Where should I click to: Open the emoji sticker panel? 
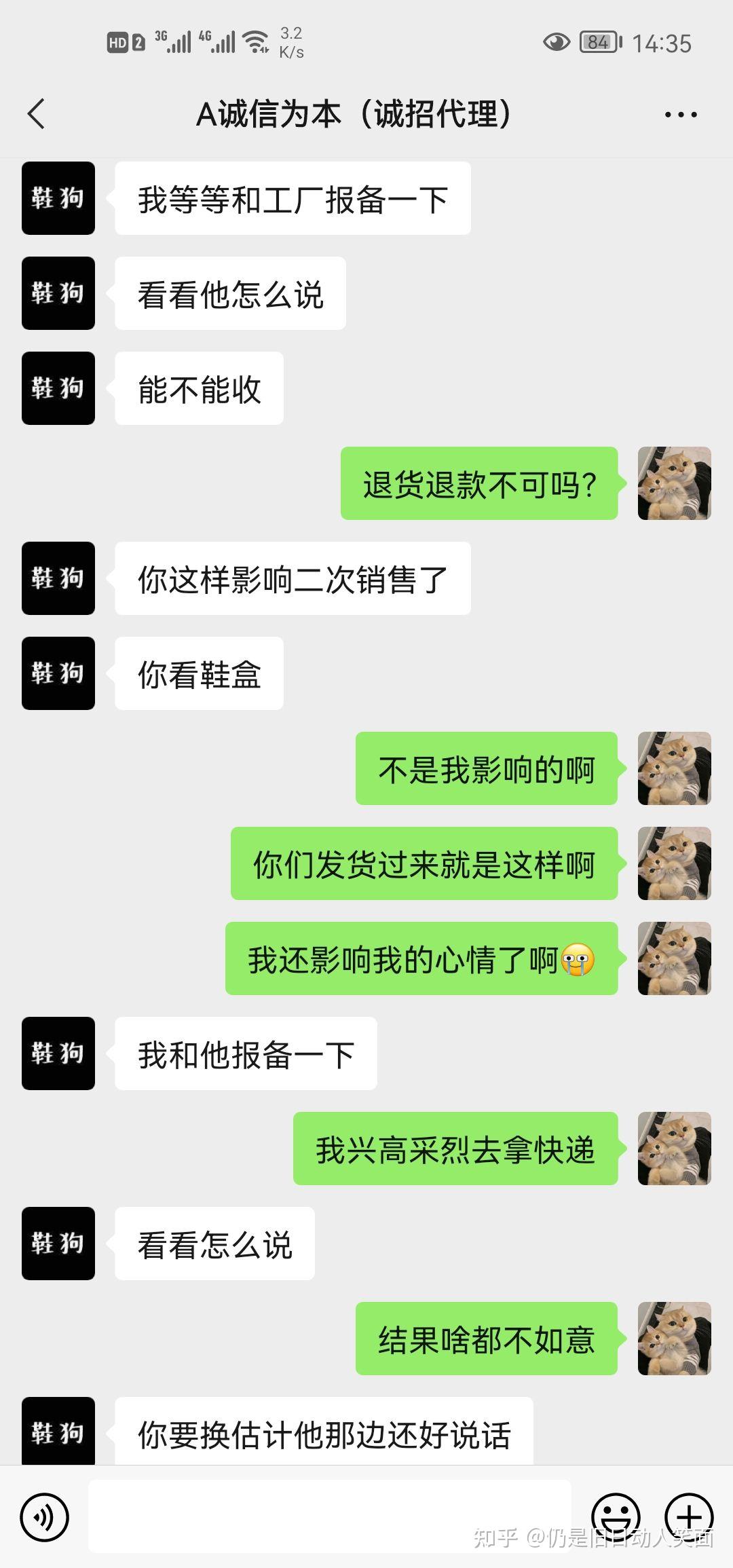click(616, 1516)
